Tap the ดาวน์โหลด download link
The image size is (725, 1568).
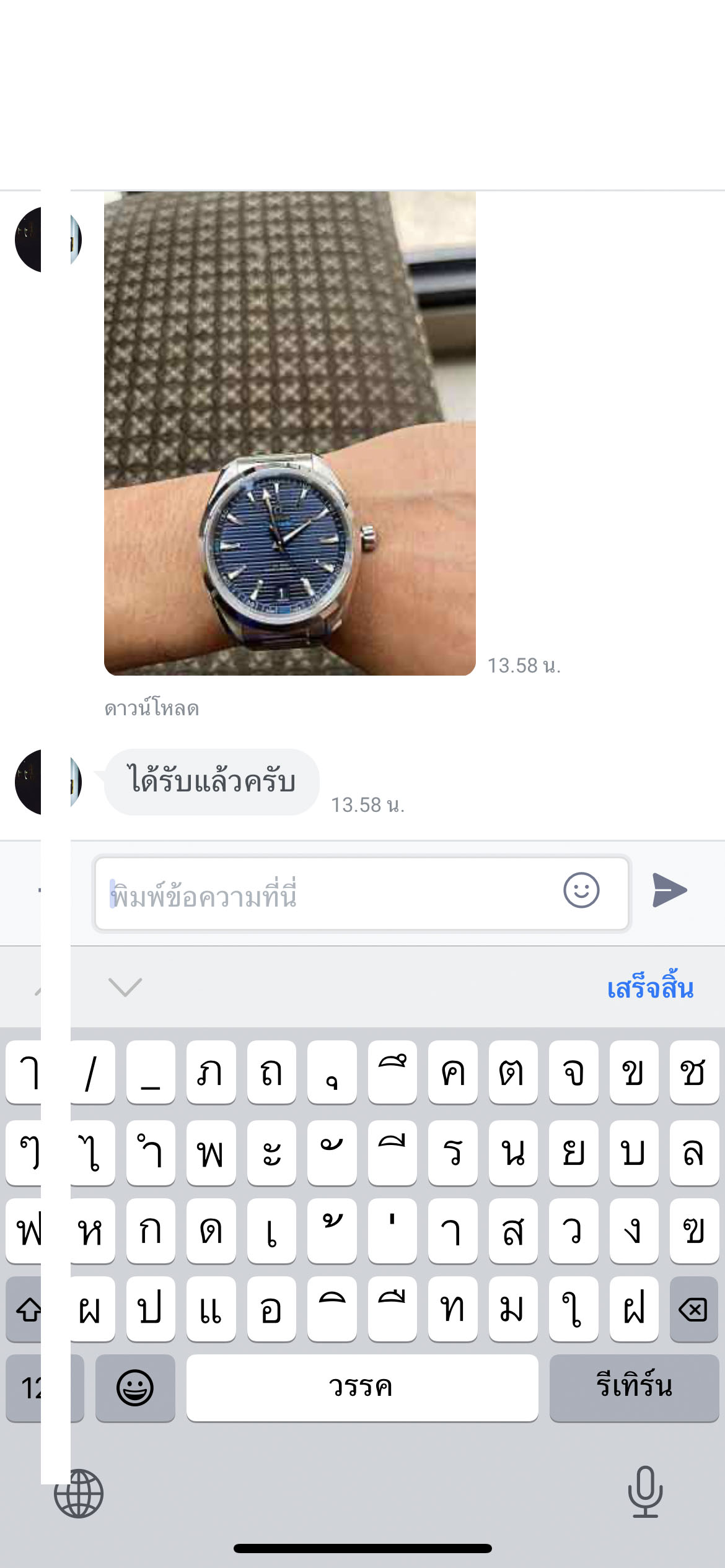point(152,708)
